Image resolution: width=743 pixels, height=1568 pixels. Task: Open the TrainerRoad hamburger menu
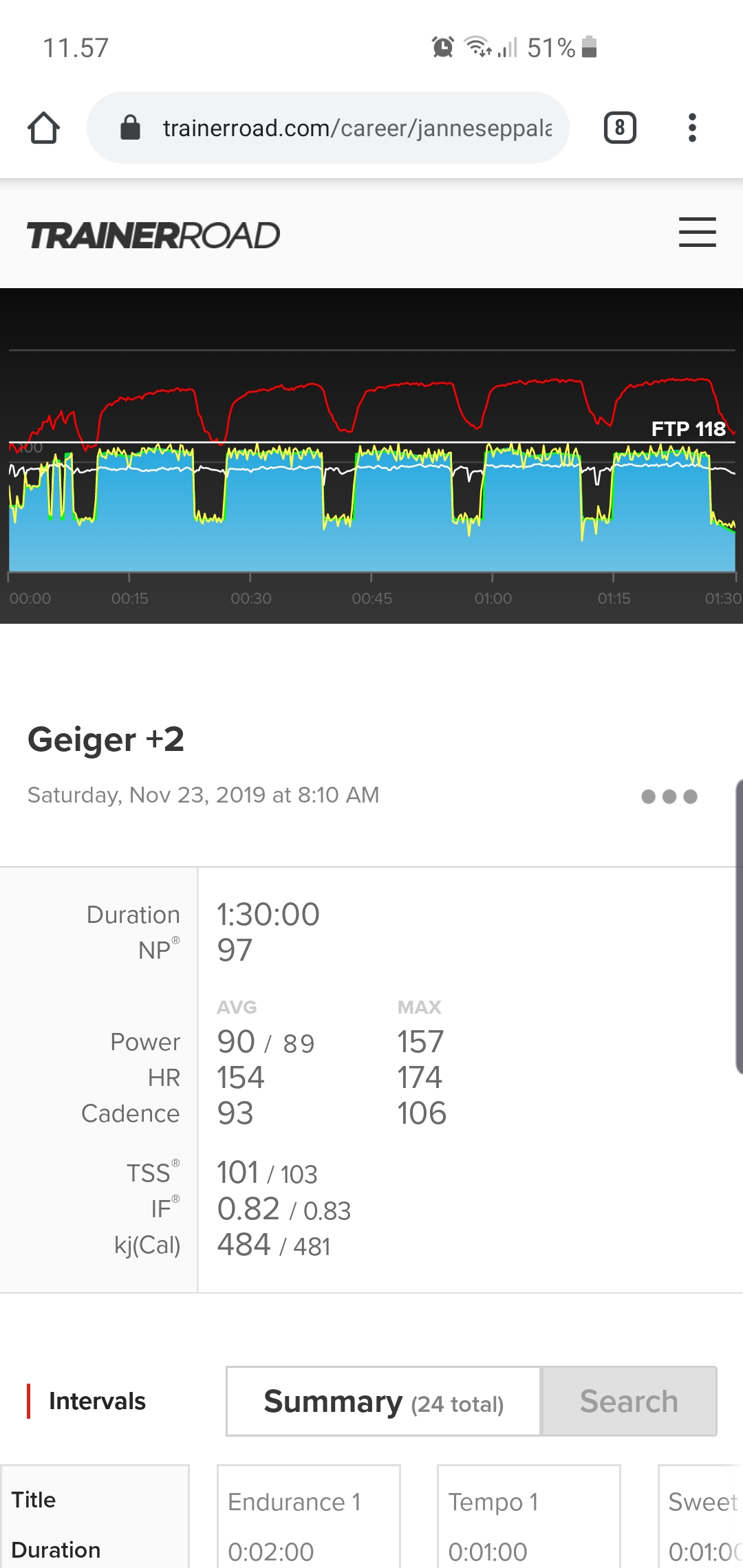(x=697, y=232)
